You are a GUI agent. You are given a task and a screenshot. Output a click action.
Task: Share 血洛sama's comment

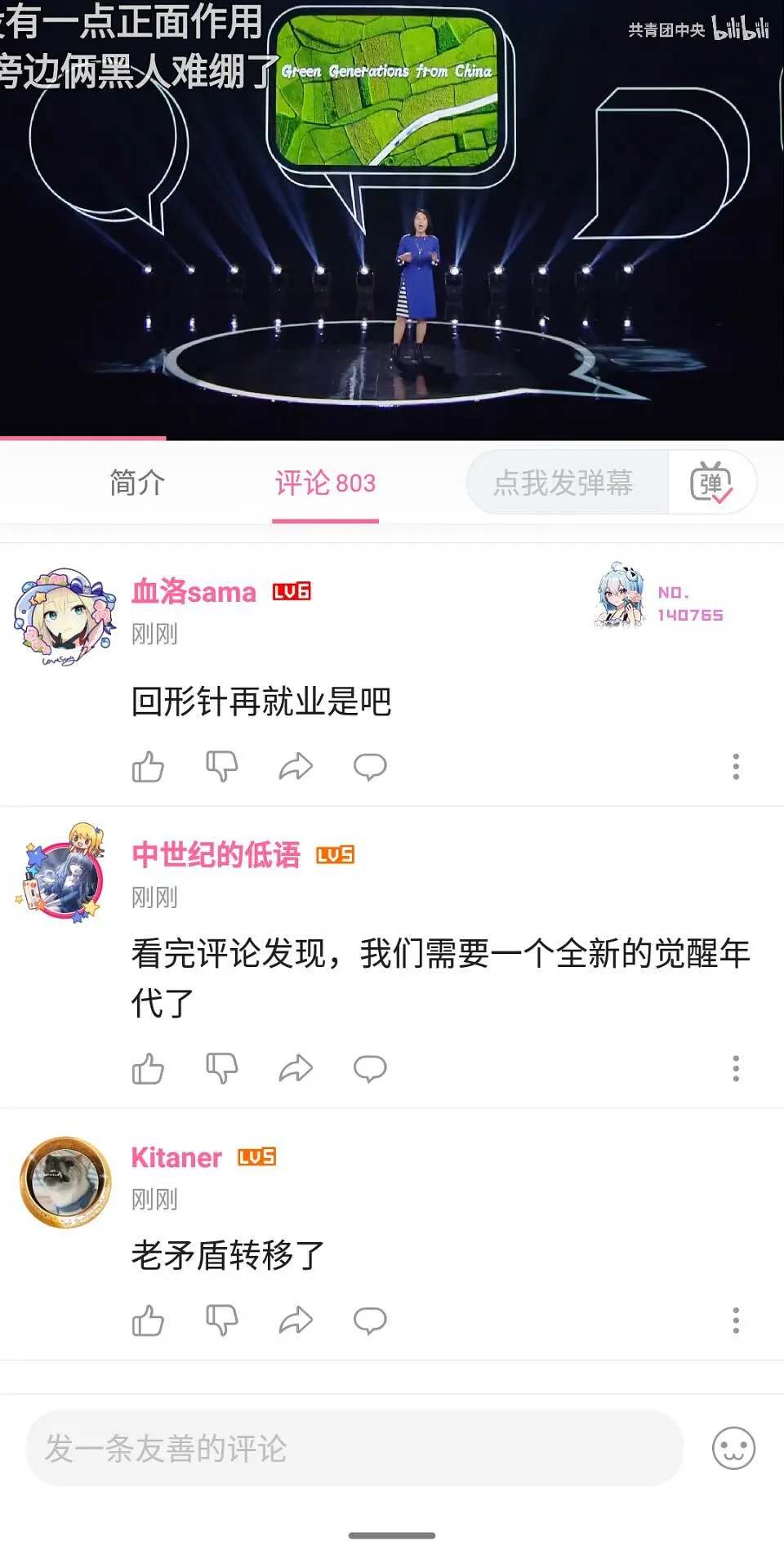pyautogui.click(x=296, y=767)
